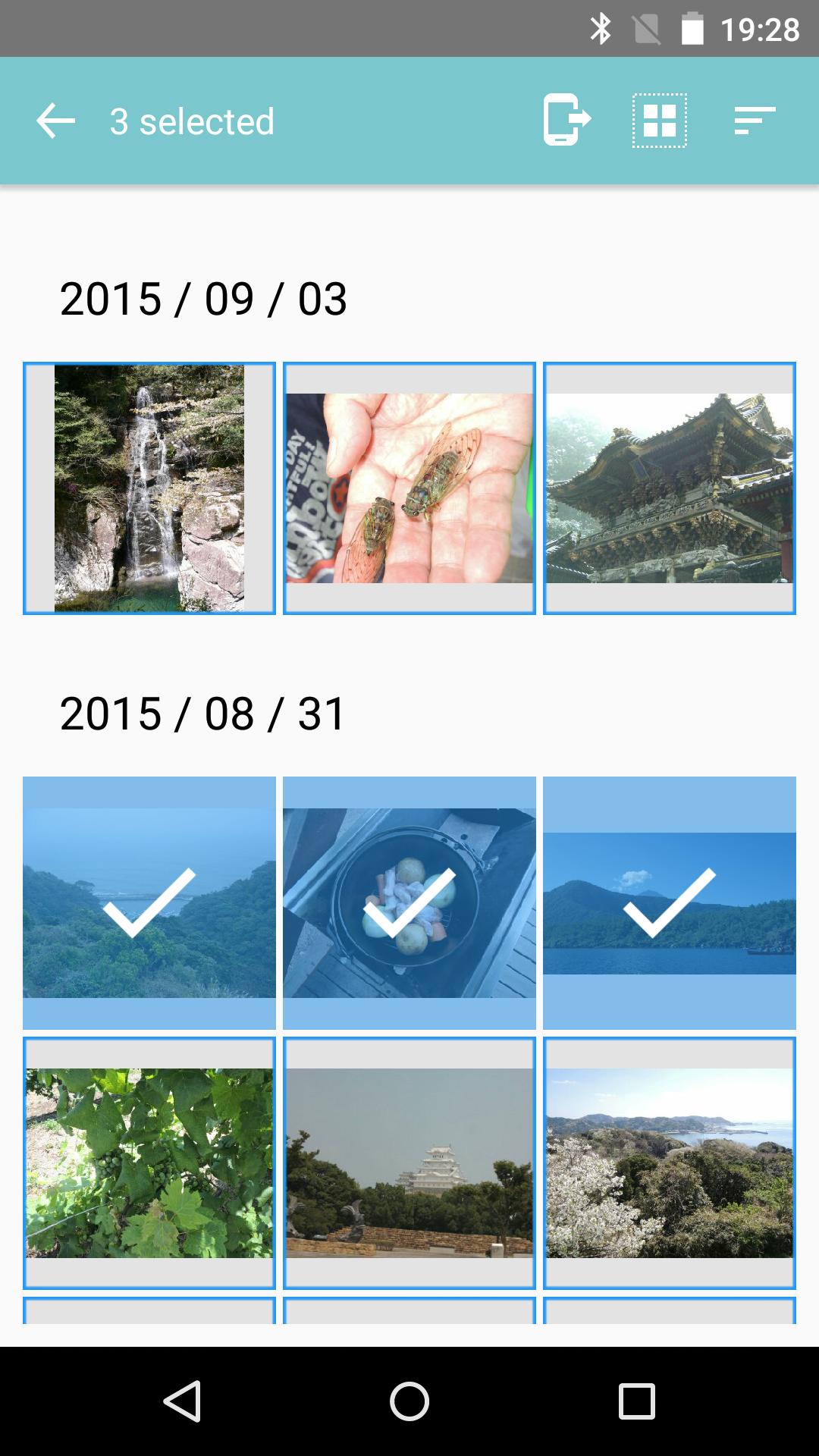This screenshot has width=819, height=1456.
Task: Select the temple roof photo
Action: pos(670,488)
